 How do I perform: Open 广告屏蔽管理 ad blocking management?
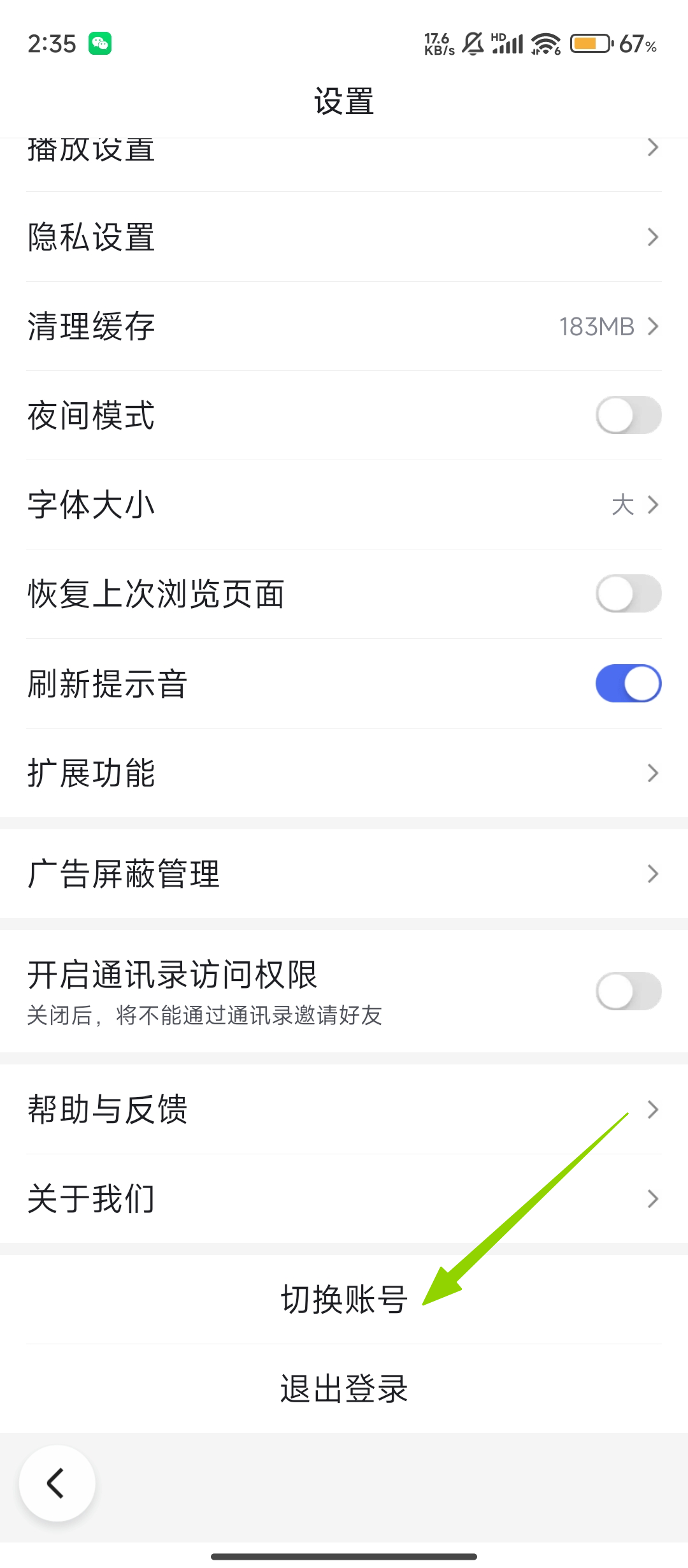(x=344, y=874)
